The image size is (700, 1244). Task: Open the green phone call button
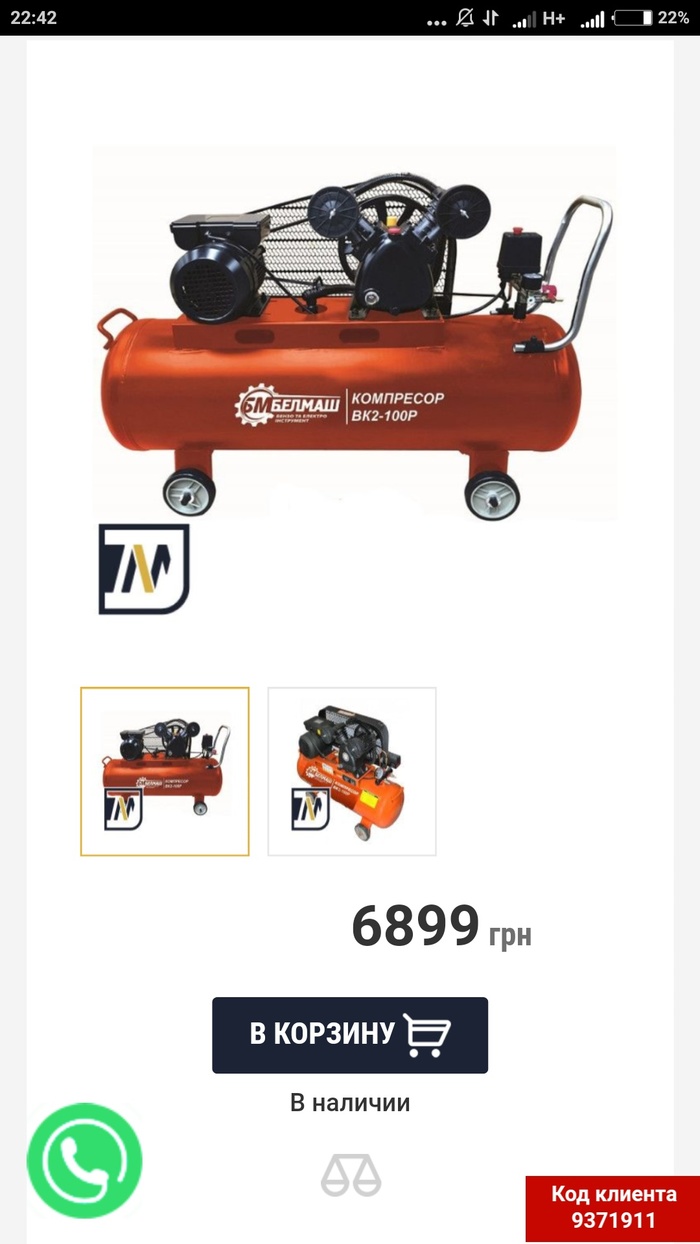[x=85, y=1160]
